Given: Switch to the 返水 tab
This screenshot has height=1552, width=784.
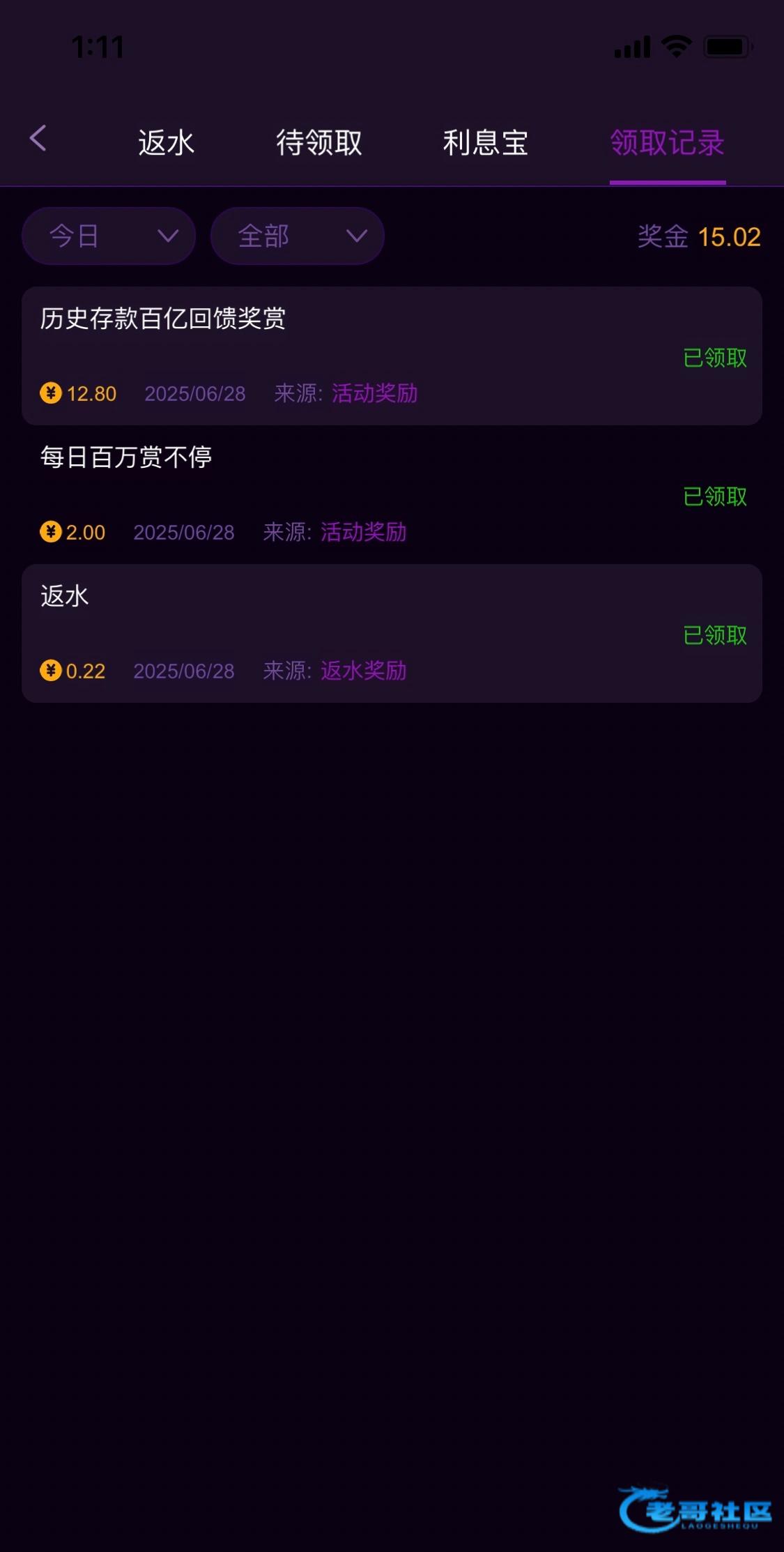Looking at the screenshot, I should click(x=166, y=143).
